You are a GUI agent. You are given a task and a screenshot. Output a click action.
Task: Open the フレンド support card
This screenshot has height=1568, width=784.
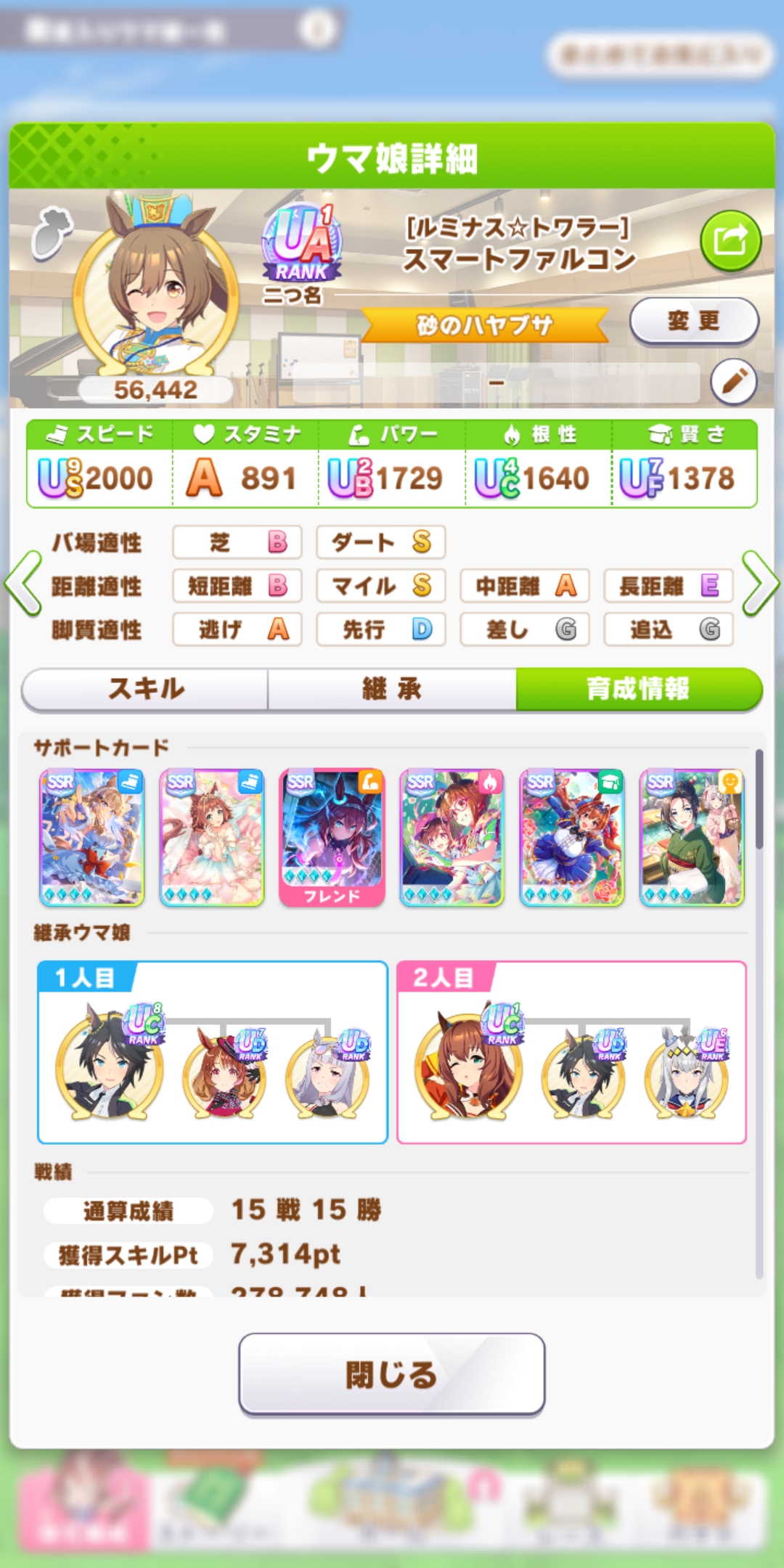click(332, 837)
